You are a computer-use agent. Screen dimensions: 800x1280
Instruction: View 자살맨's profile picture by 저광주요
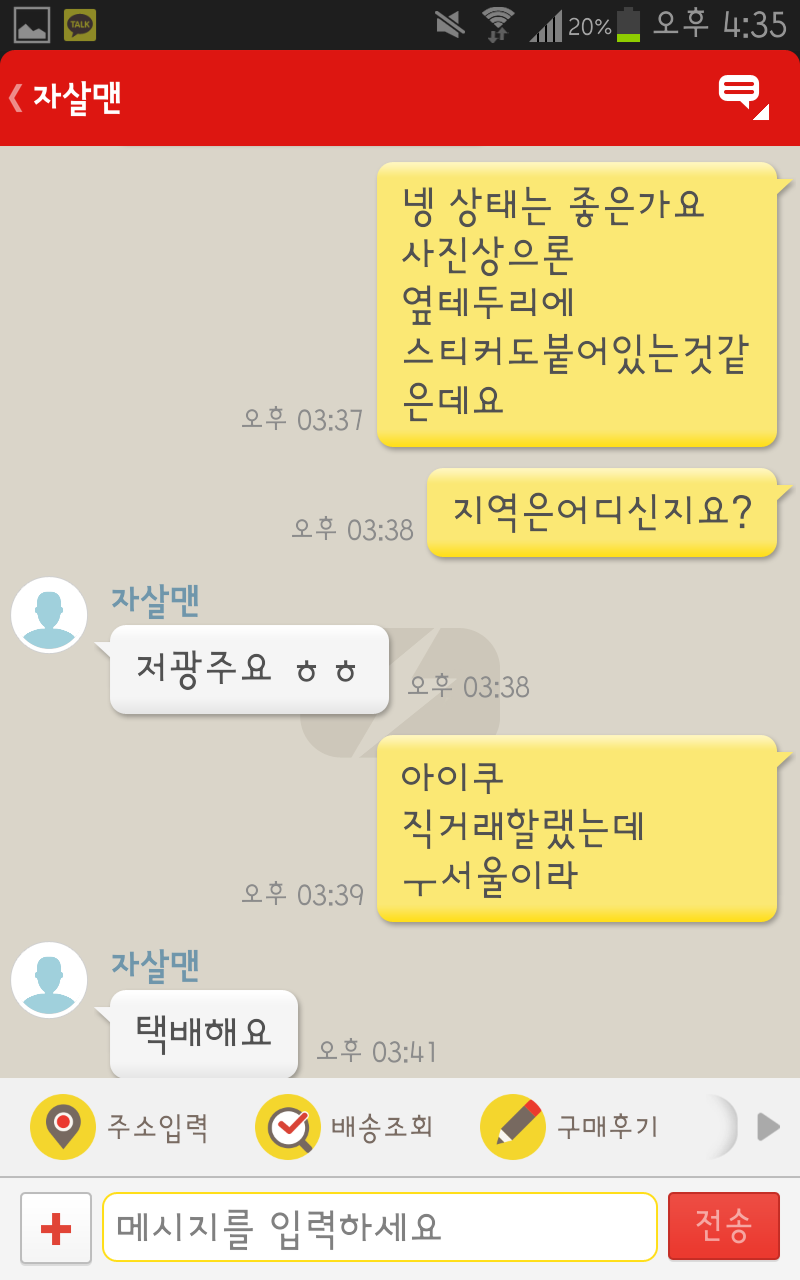tap(49, 615)
